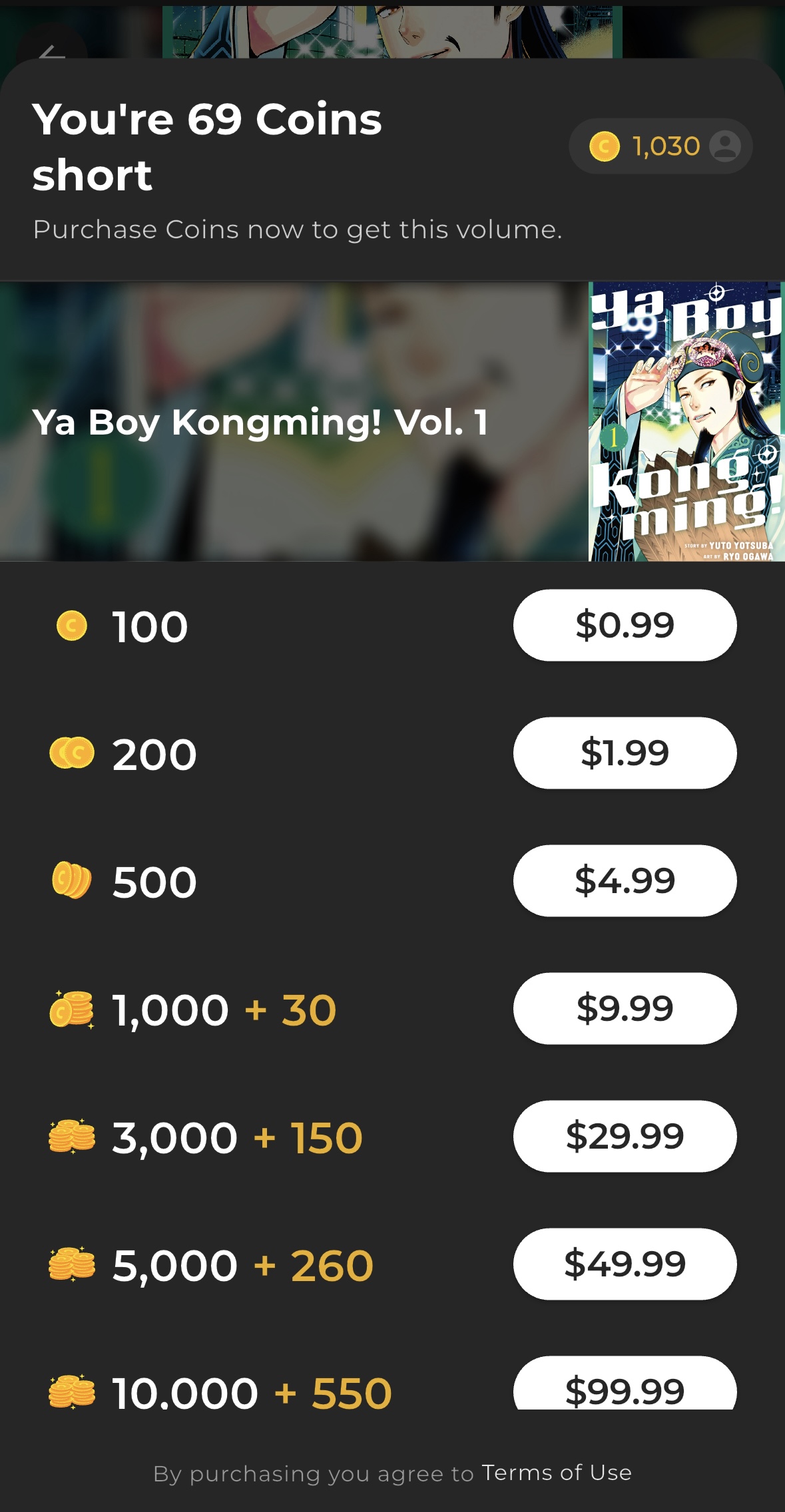The height and width of the screenshot is (1512, 785).
Task: Tap the $99.99 coin pack button
Action: pyautogui.click(x=625, y=1386)
